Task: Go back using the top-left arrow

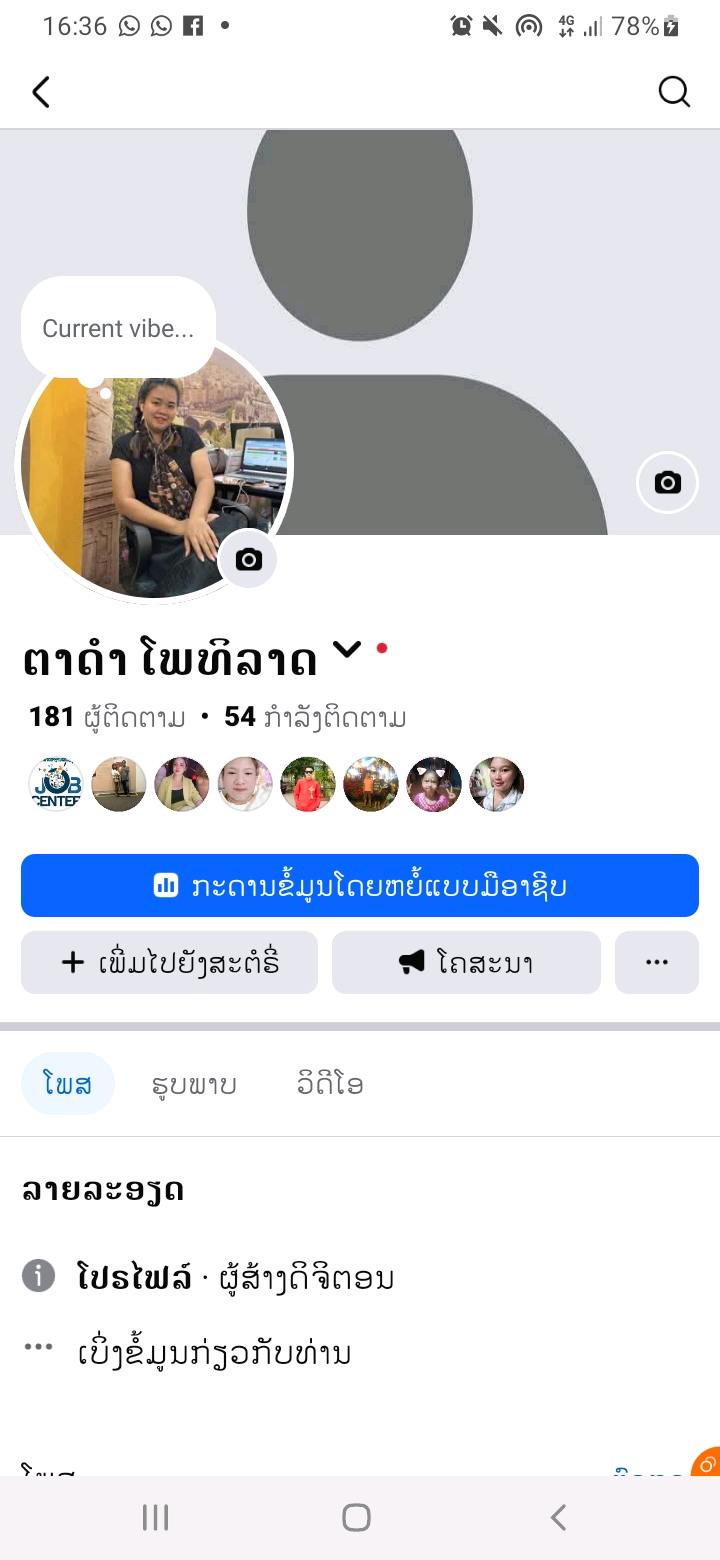Action: pyautogui.click(x=41, y=93)
